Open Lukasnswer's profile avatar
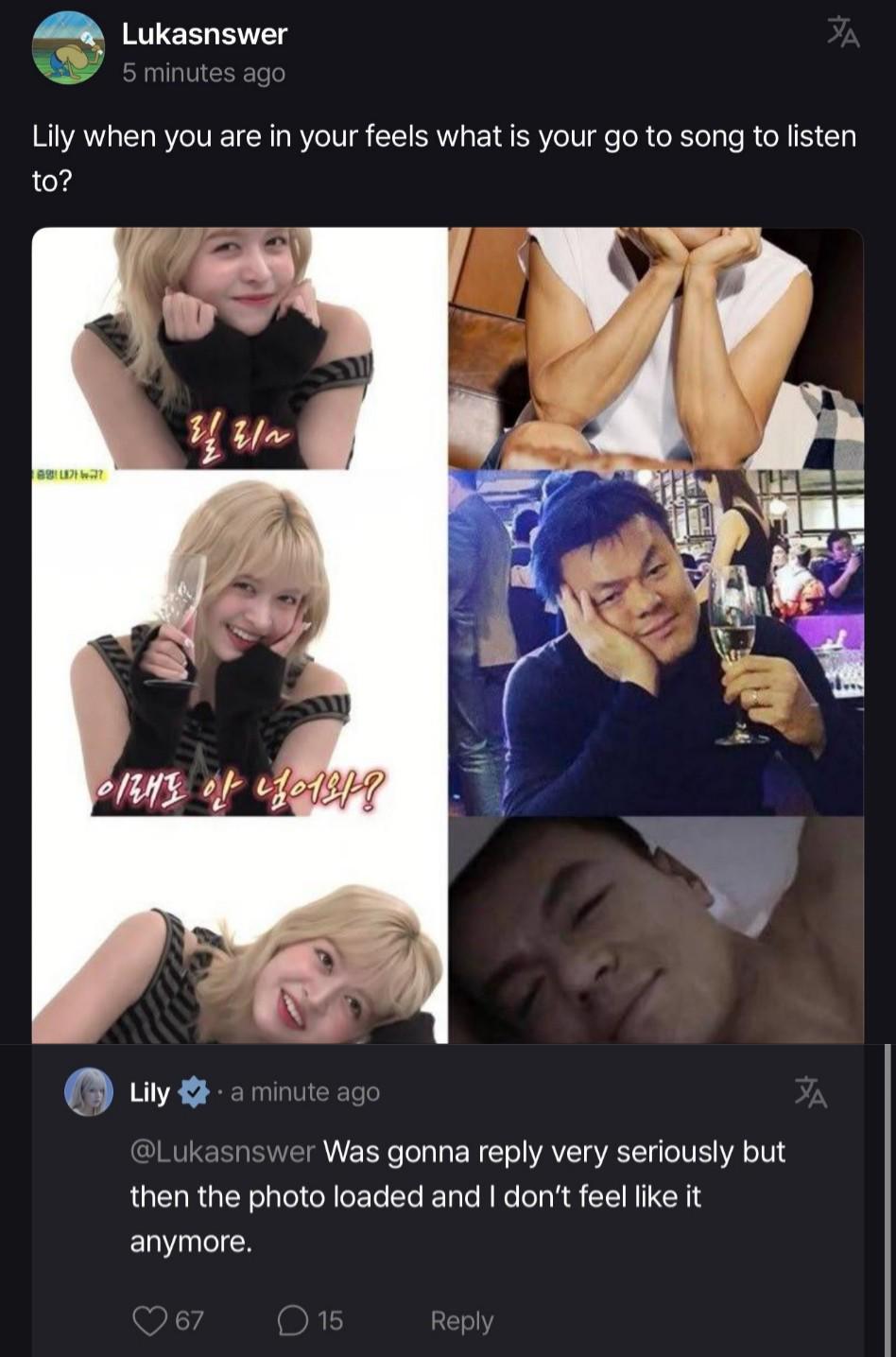The width and height of the screenshot is (896, 1357). [x=68, y=49]
